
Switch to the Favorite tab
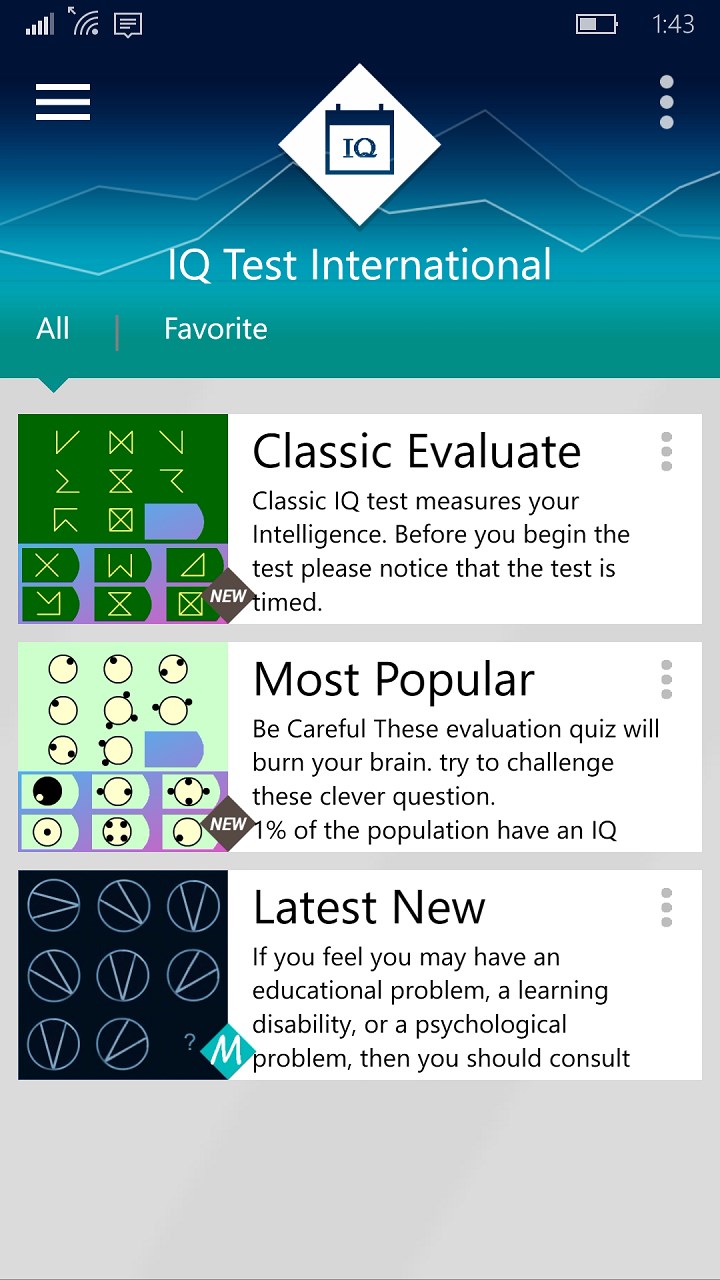pyautogui.click(x=215, y=329)
